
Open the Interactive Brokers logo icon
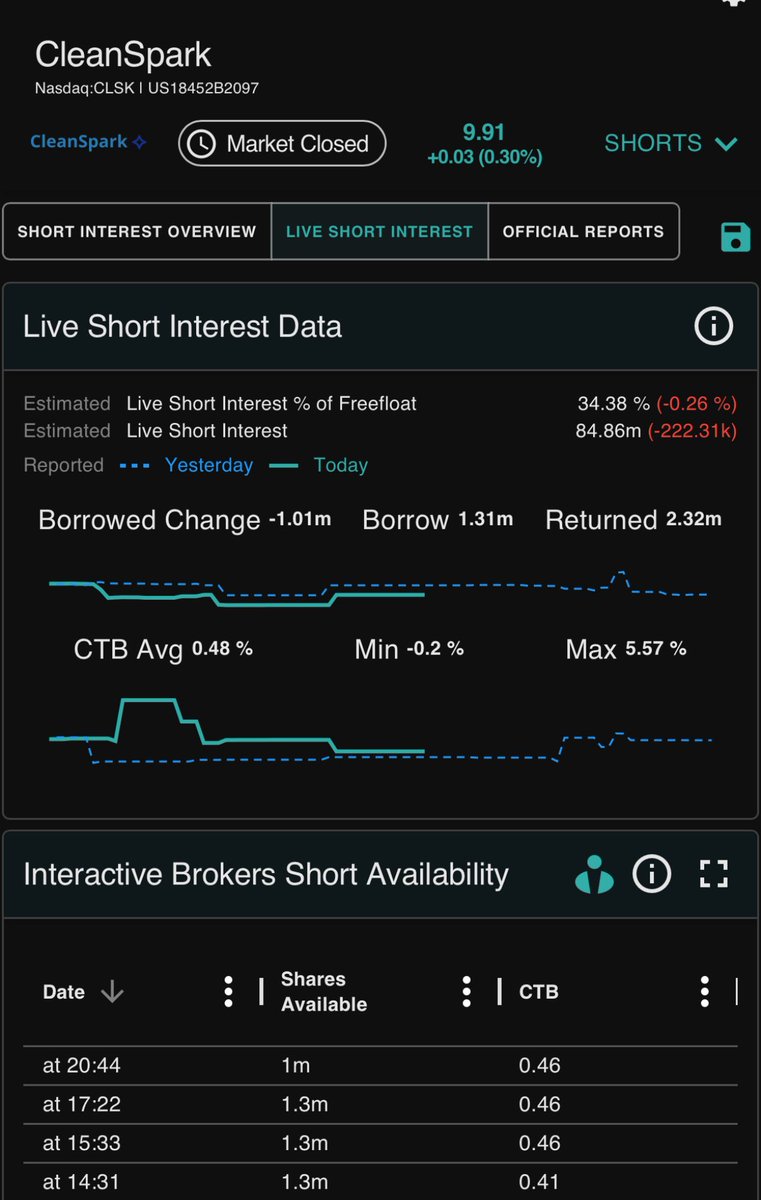point(594,875)
